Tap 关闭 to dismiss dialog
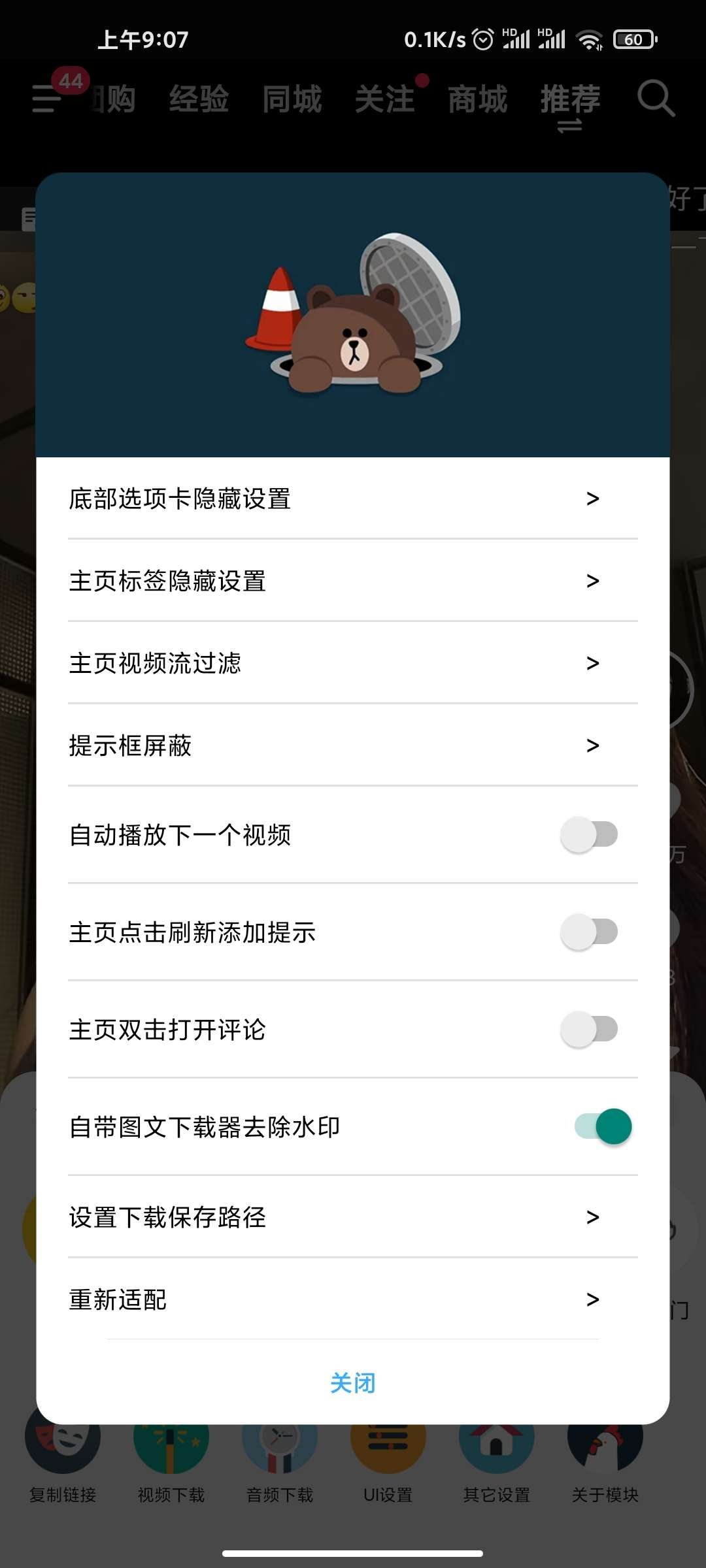The height and width of the screenshot is (1568, 706). coord(352,1383)
